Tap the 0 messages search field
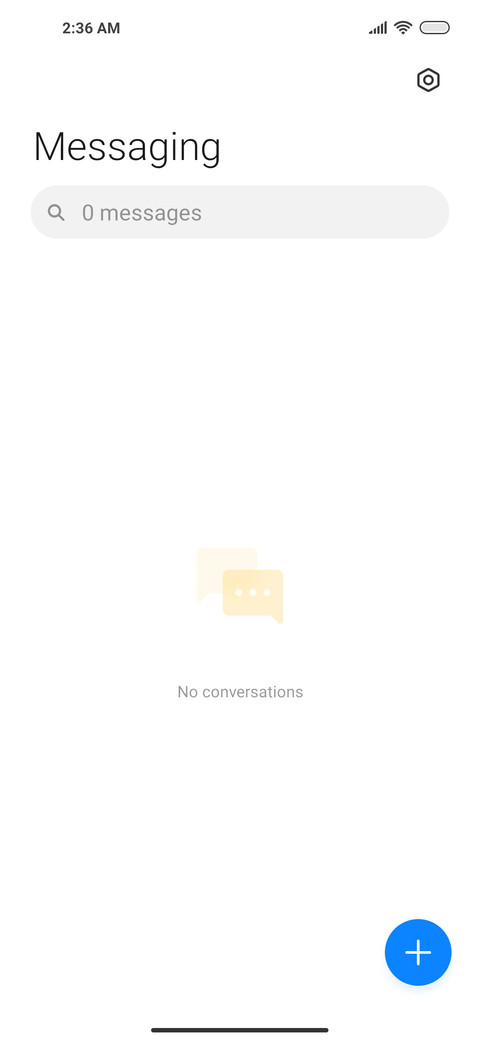Image resolution: width=480 pixels, height=1040 pixels. (240, 212)
